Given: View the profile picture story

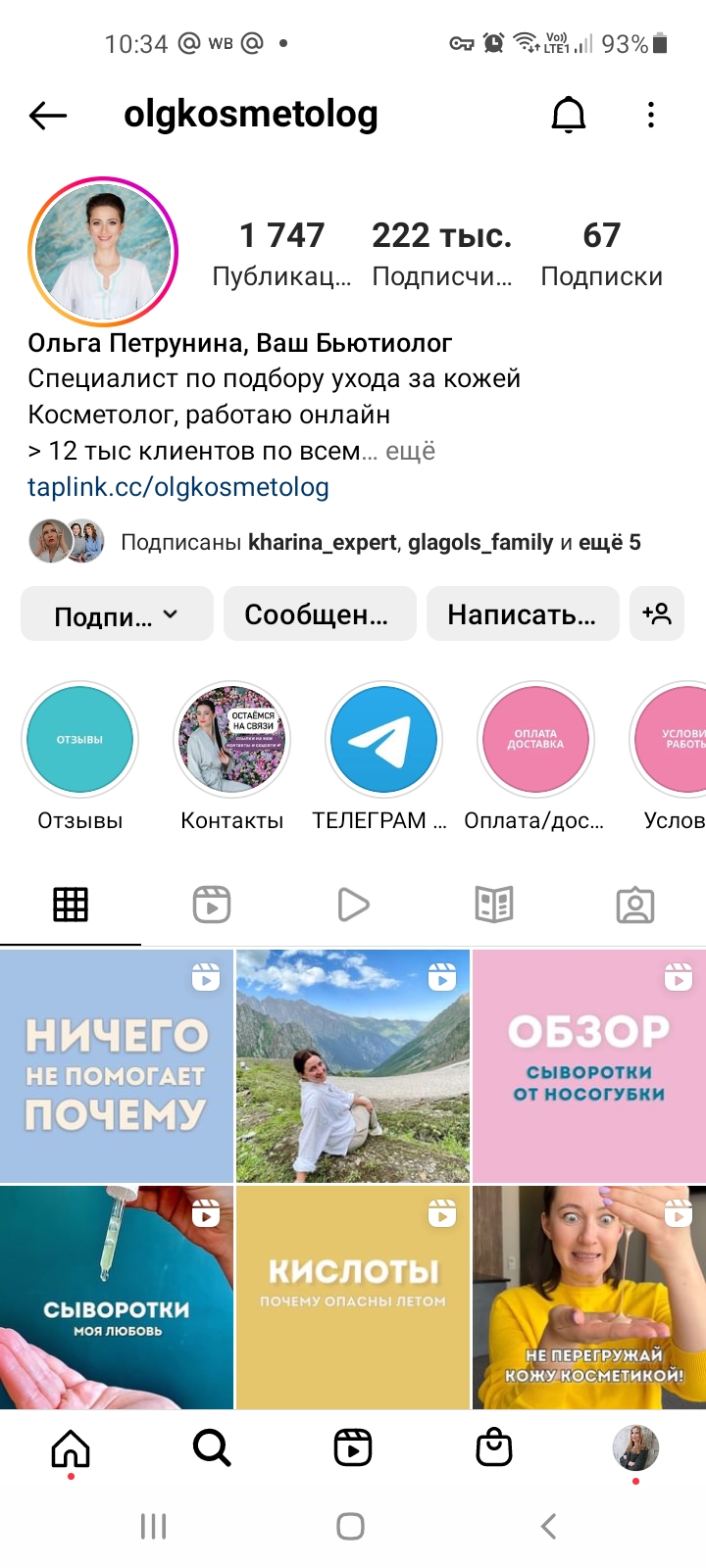Looking at the screenshot, I should [x=103, y=252].
